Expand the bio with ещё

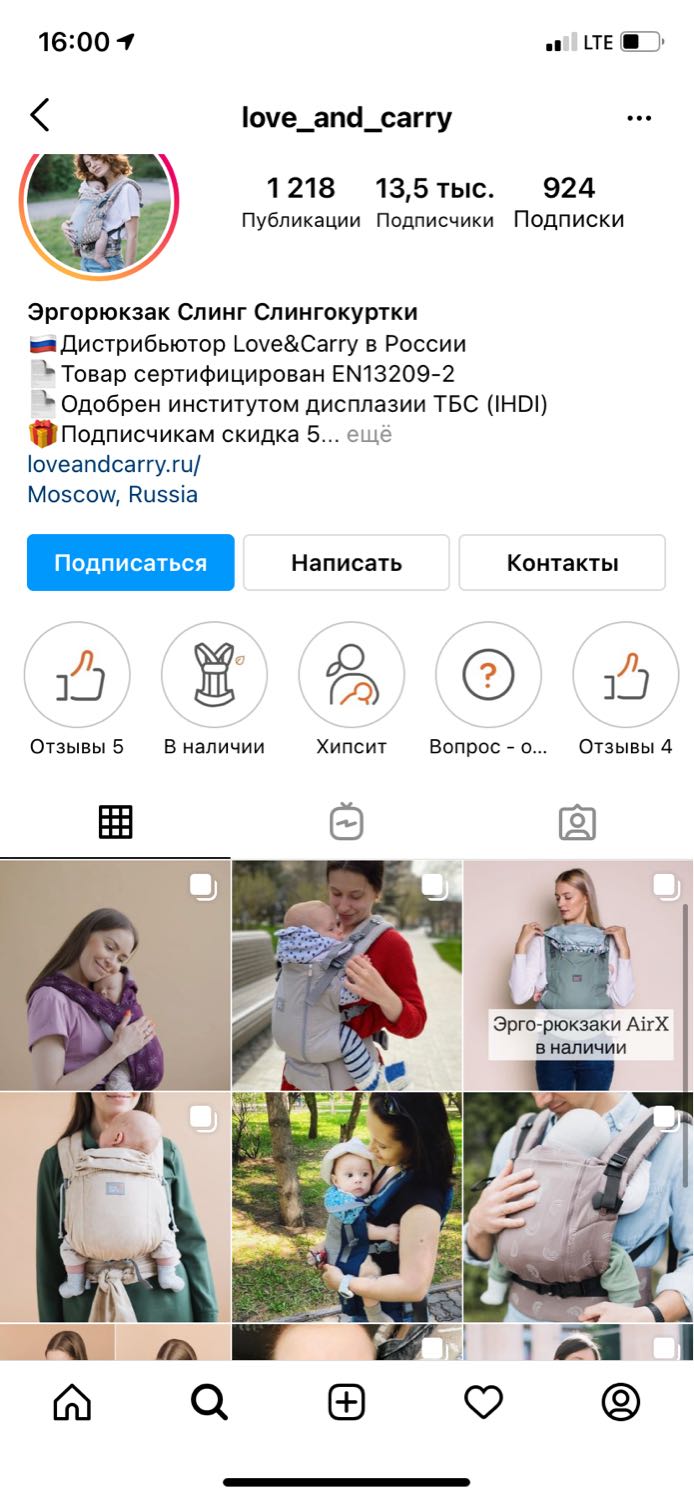(370, 435)
